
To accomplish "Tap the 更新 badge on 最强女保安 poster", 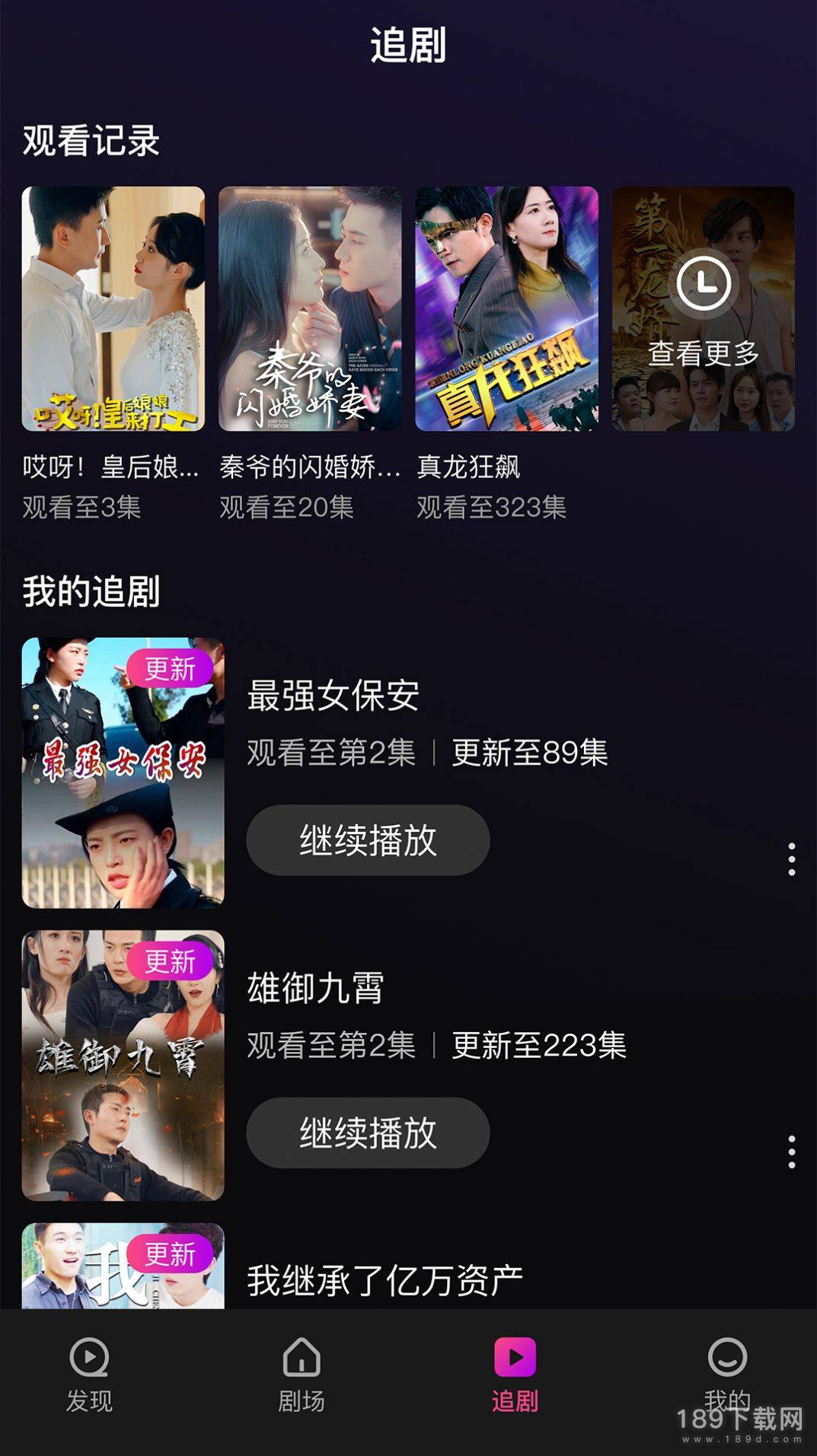I will click(169, 668).
